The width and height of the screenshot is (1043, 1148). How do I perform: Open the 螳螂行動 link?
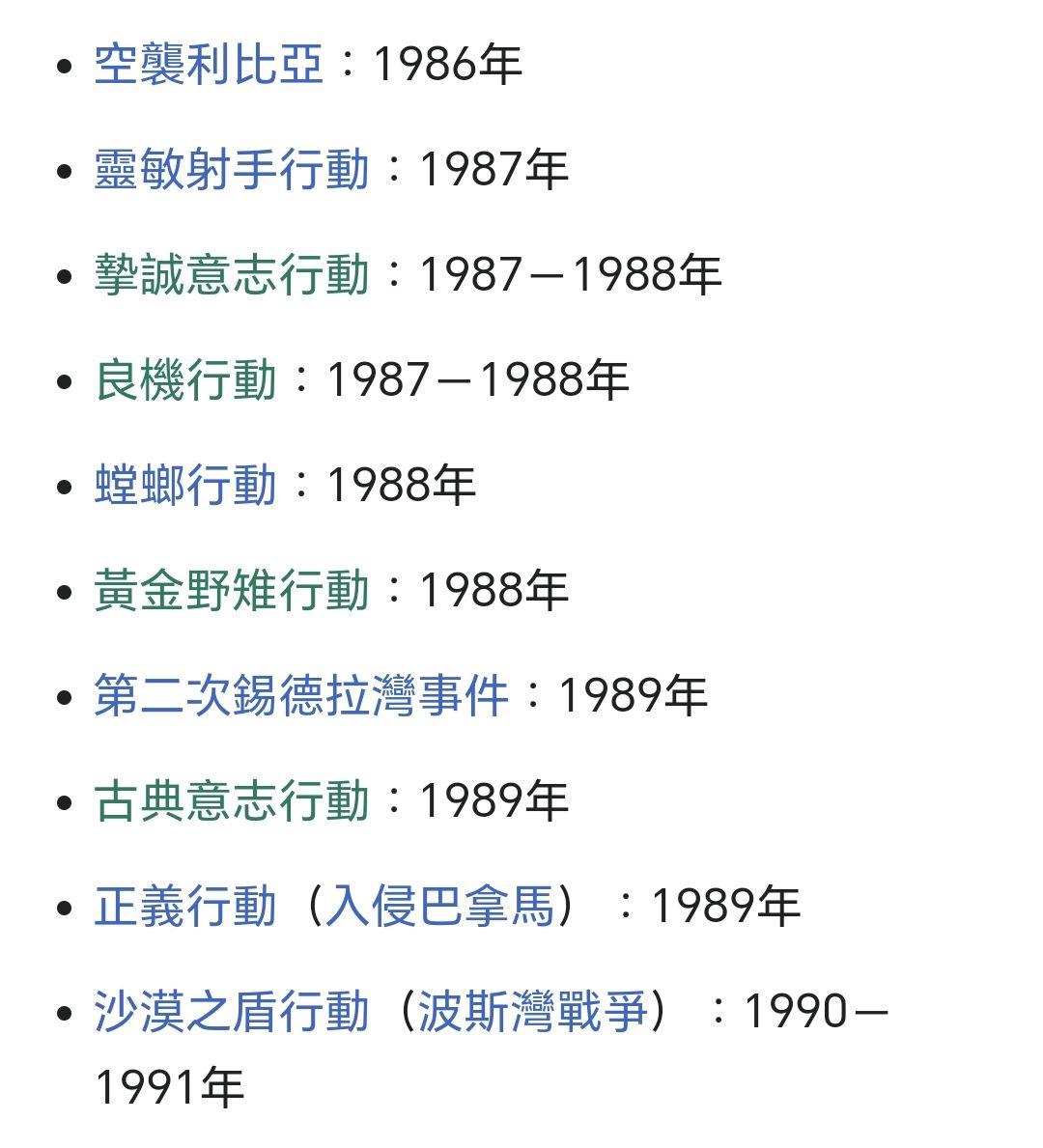point(185,486)
